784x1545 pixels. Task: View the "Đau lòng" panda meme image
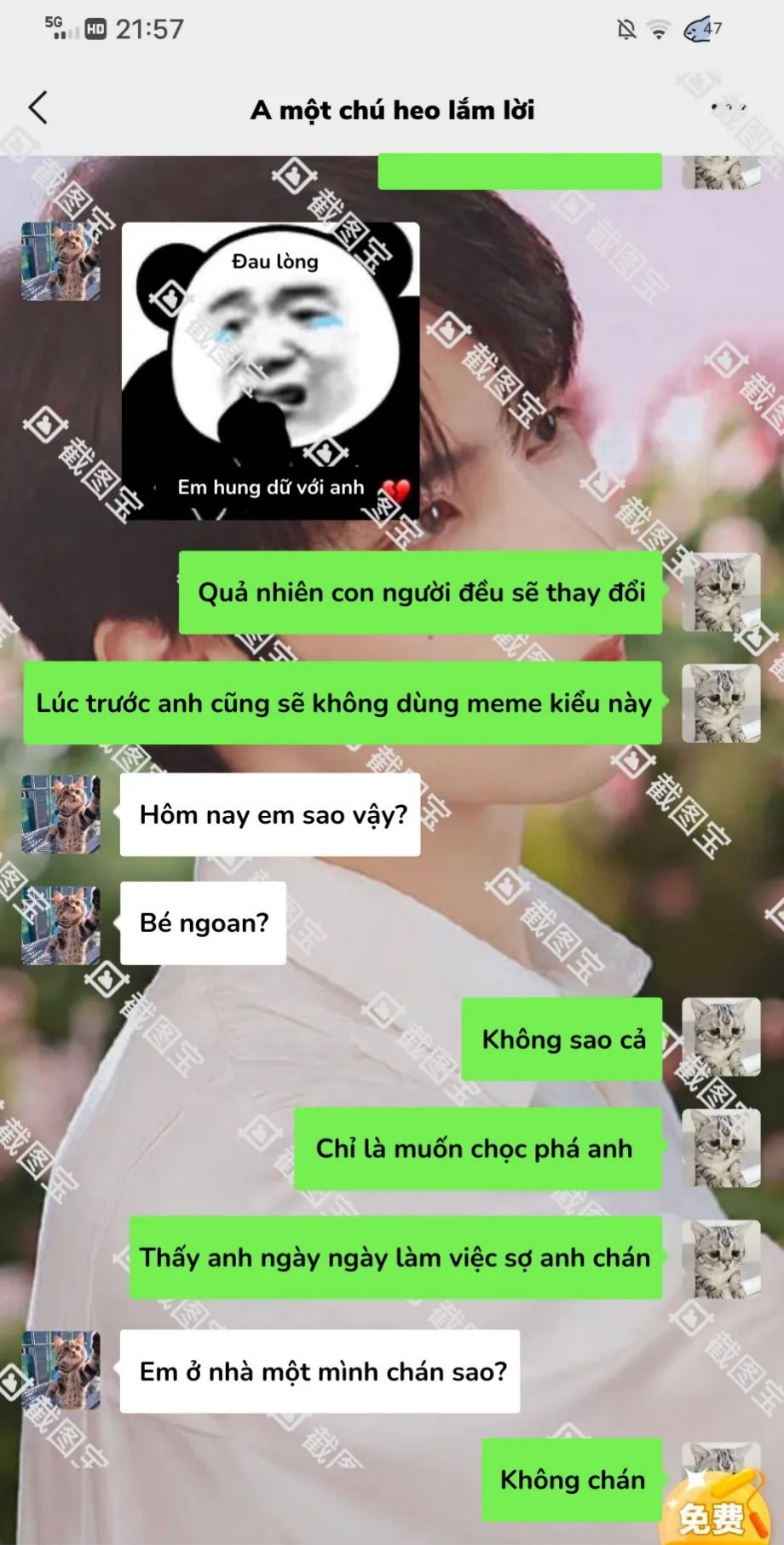(270, 371)
